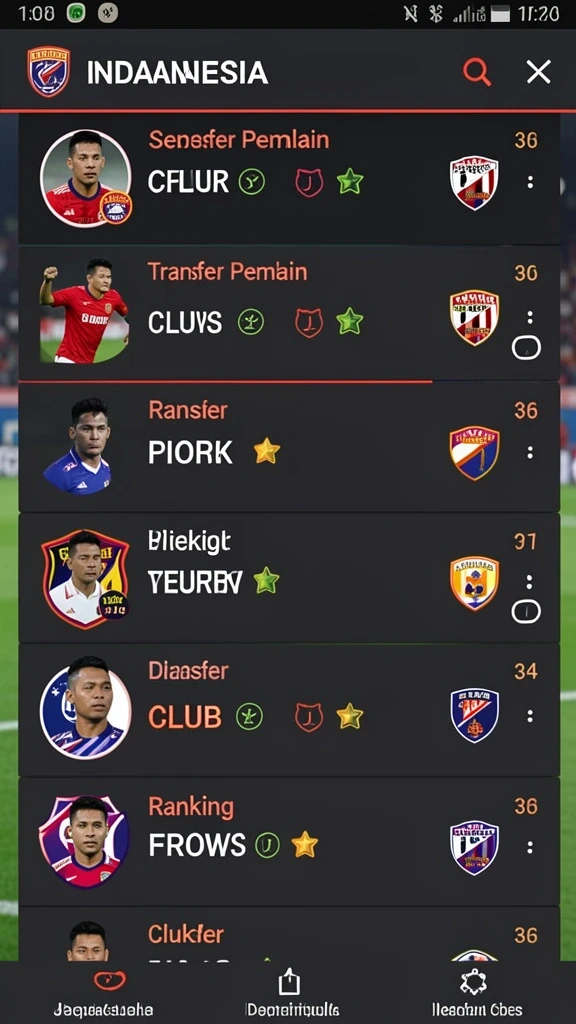Open the CLUB player row

289,710
